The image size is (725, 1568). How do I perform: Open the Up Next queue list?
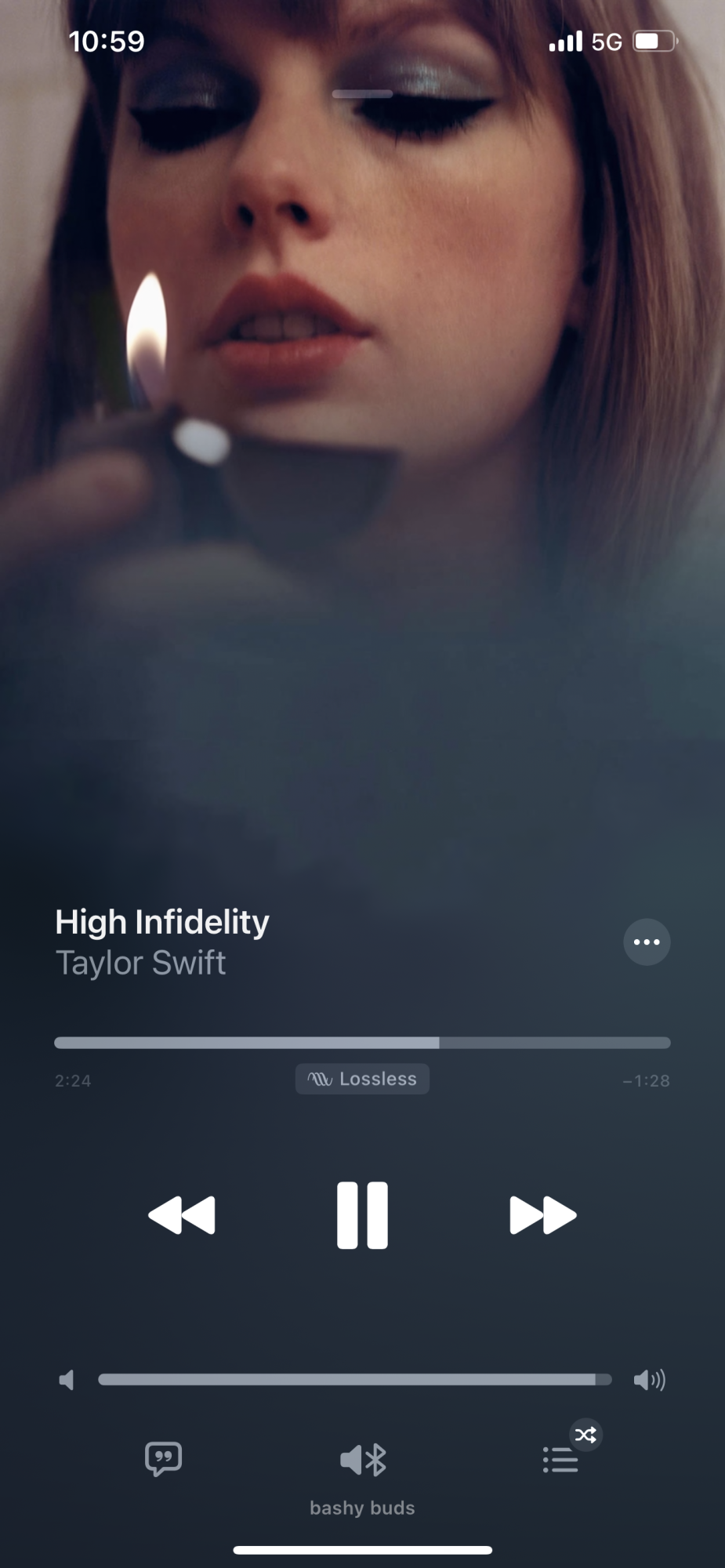coord(560,1460)
